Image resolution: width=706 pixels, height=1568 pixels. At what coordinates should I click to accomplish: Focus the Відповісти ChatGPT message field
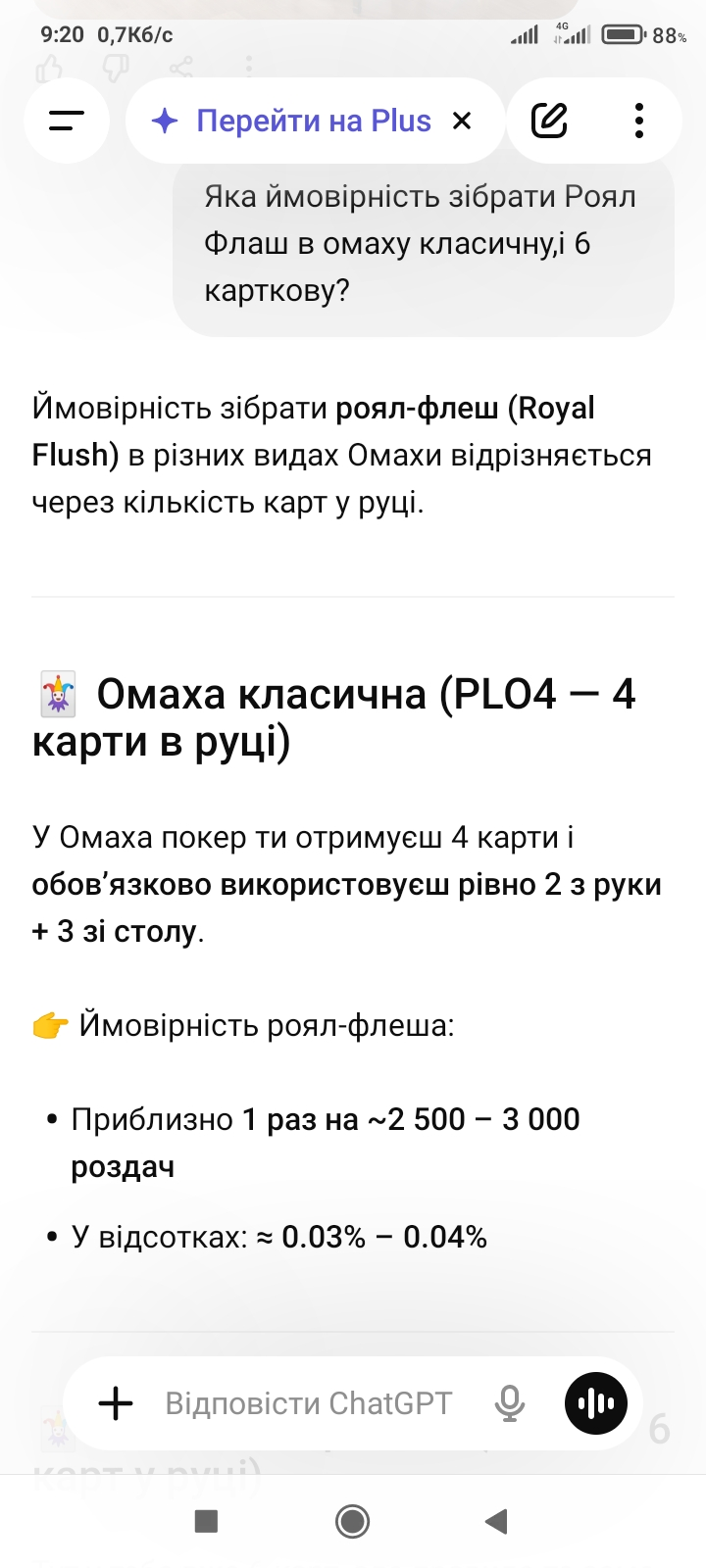(x=309, y=1403)
